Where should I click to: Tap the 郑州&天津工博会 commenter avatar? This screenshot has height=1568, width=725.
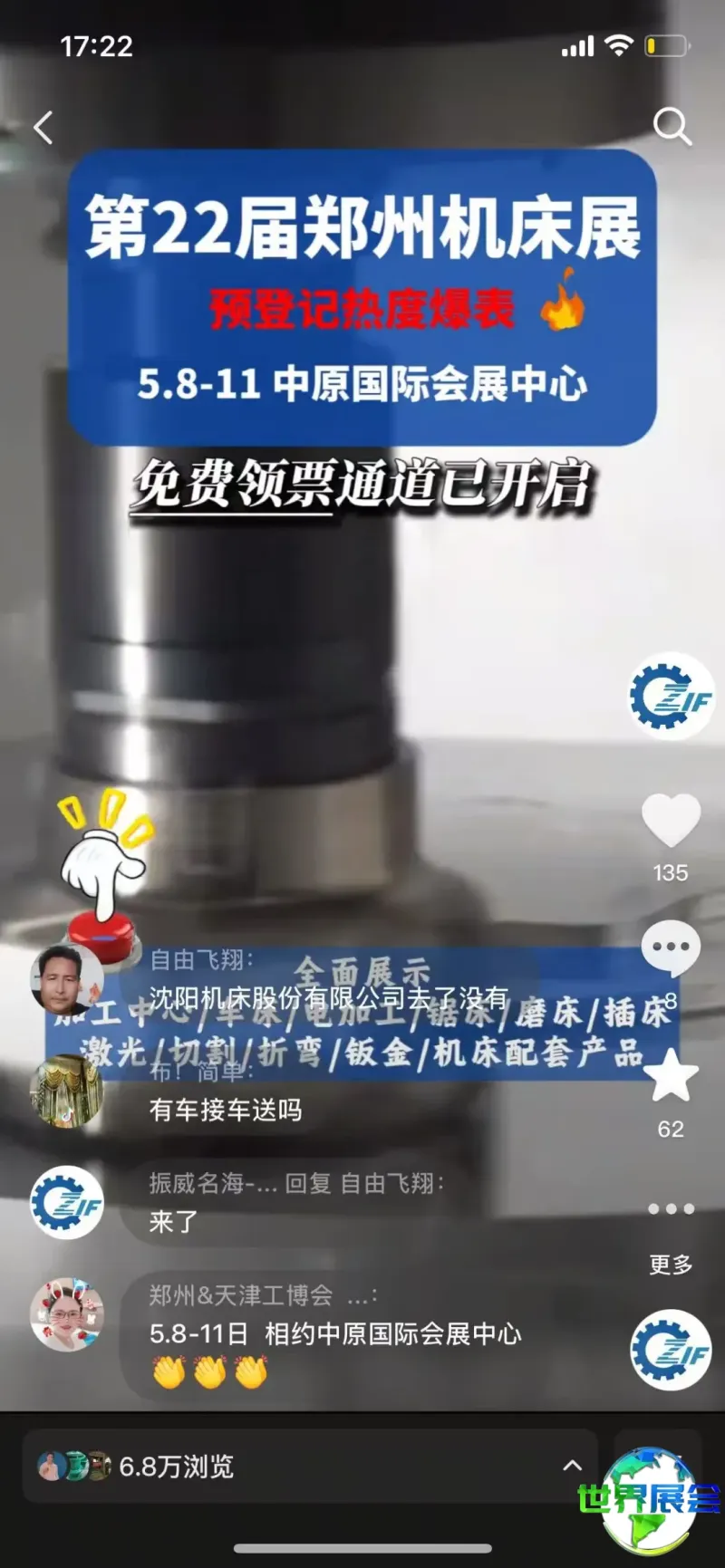[65, 1318]
